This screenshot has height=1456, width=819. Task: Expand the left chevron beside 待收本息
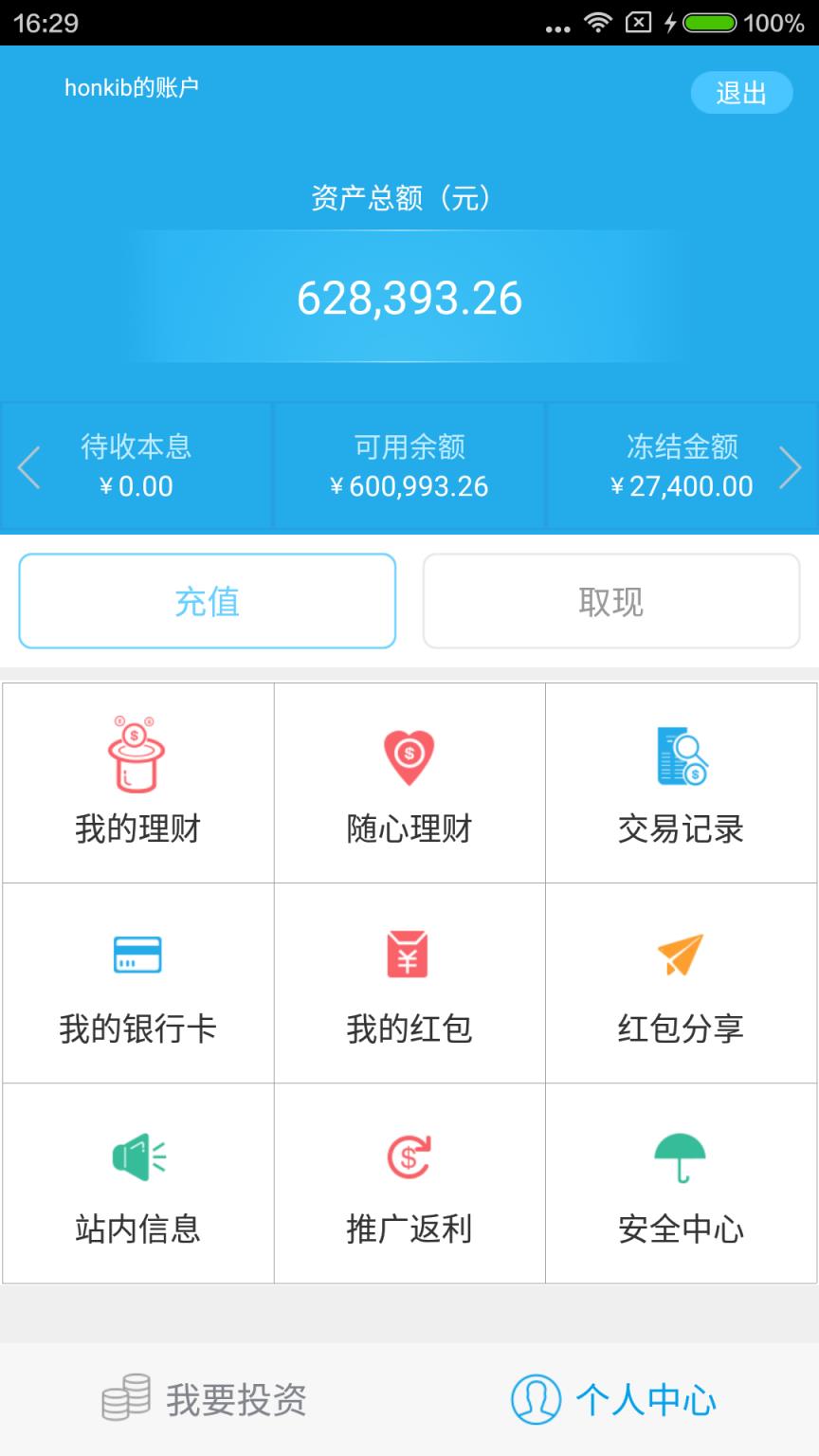[27, 465]
